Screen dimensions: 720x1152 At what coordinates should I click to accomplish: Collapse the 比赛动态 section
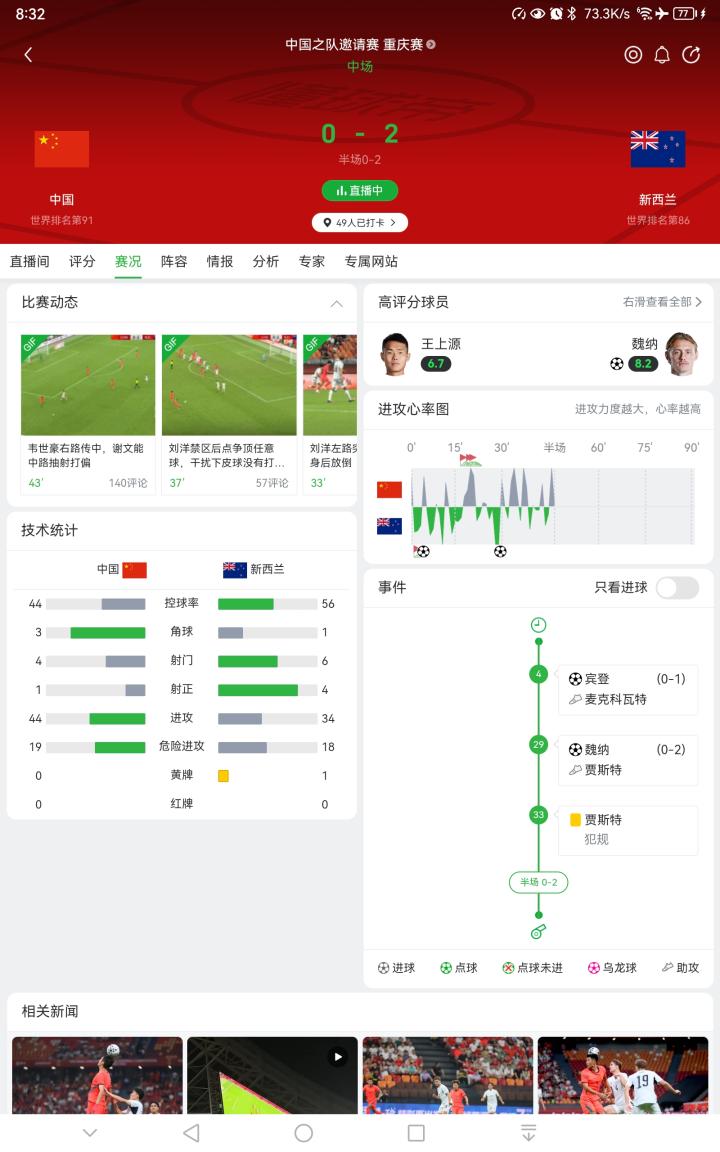pos(336,303)
